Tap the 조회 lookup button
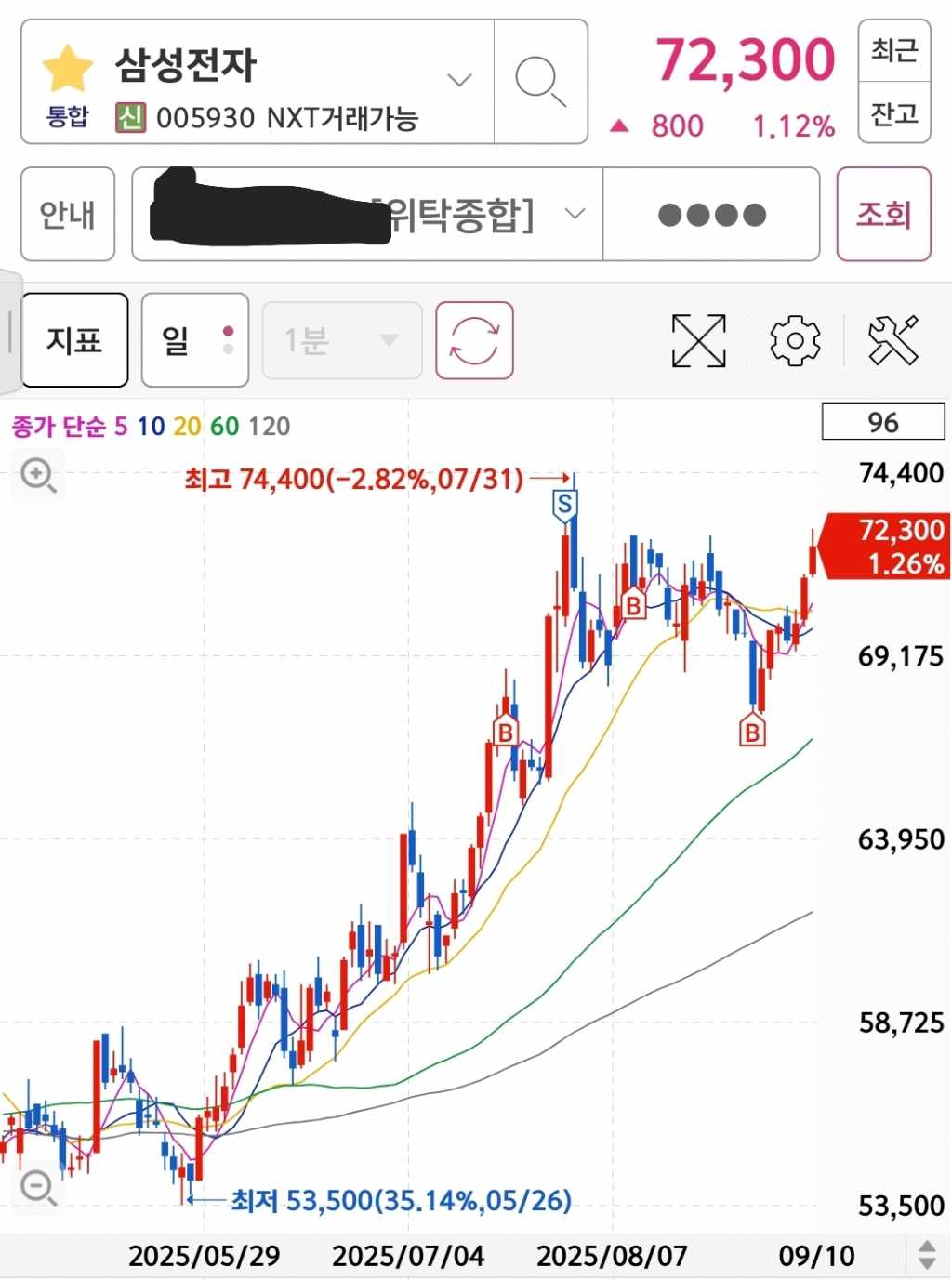Screen dimensions: 952x1280 click(883, 215)
